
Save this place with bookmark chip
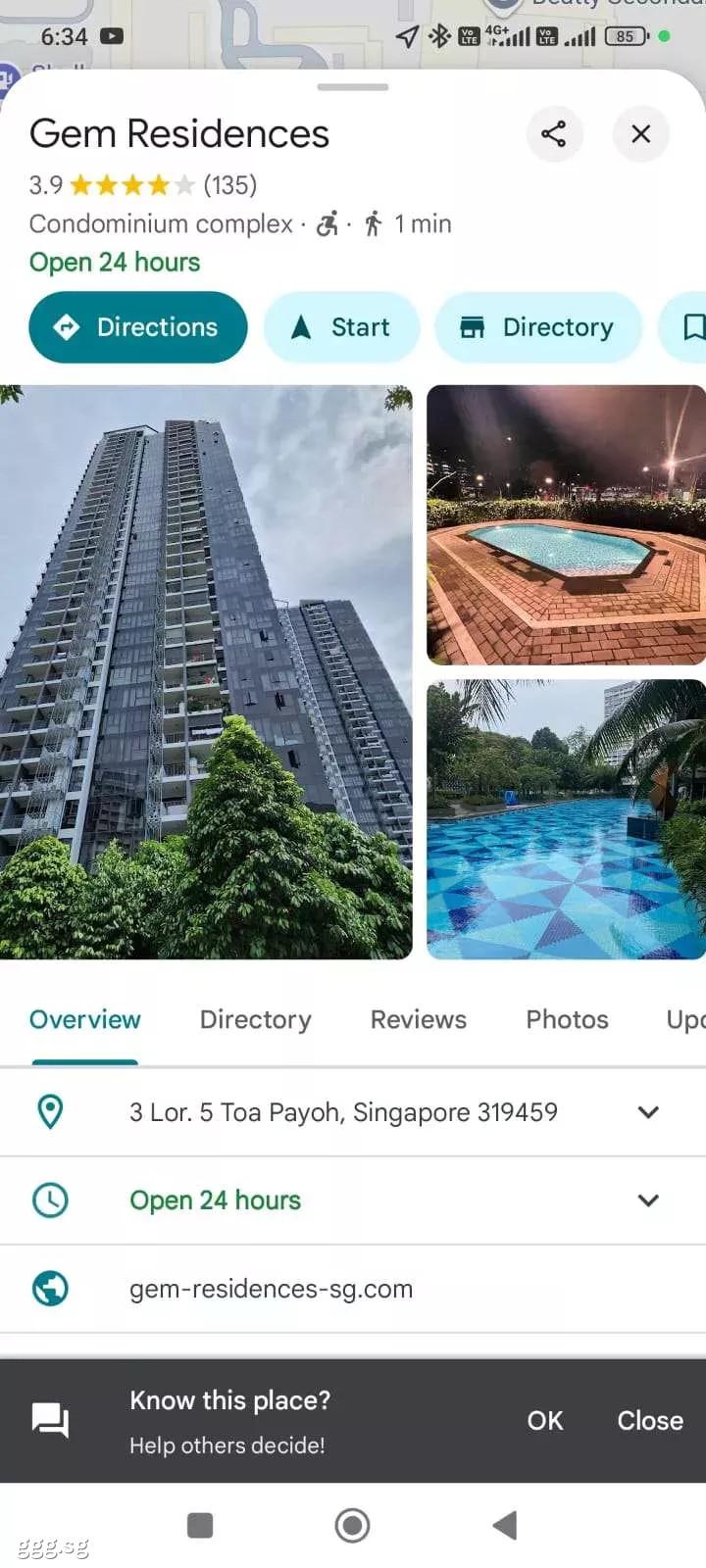coord(683,327)
